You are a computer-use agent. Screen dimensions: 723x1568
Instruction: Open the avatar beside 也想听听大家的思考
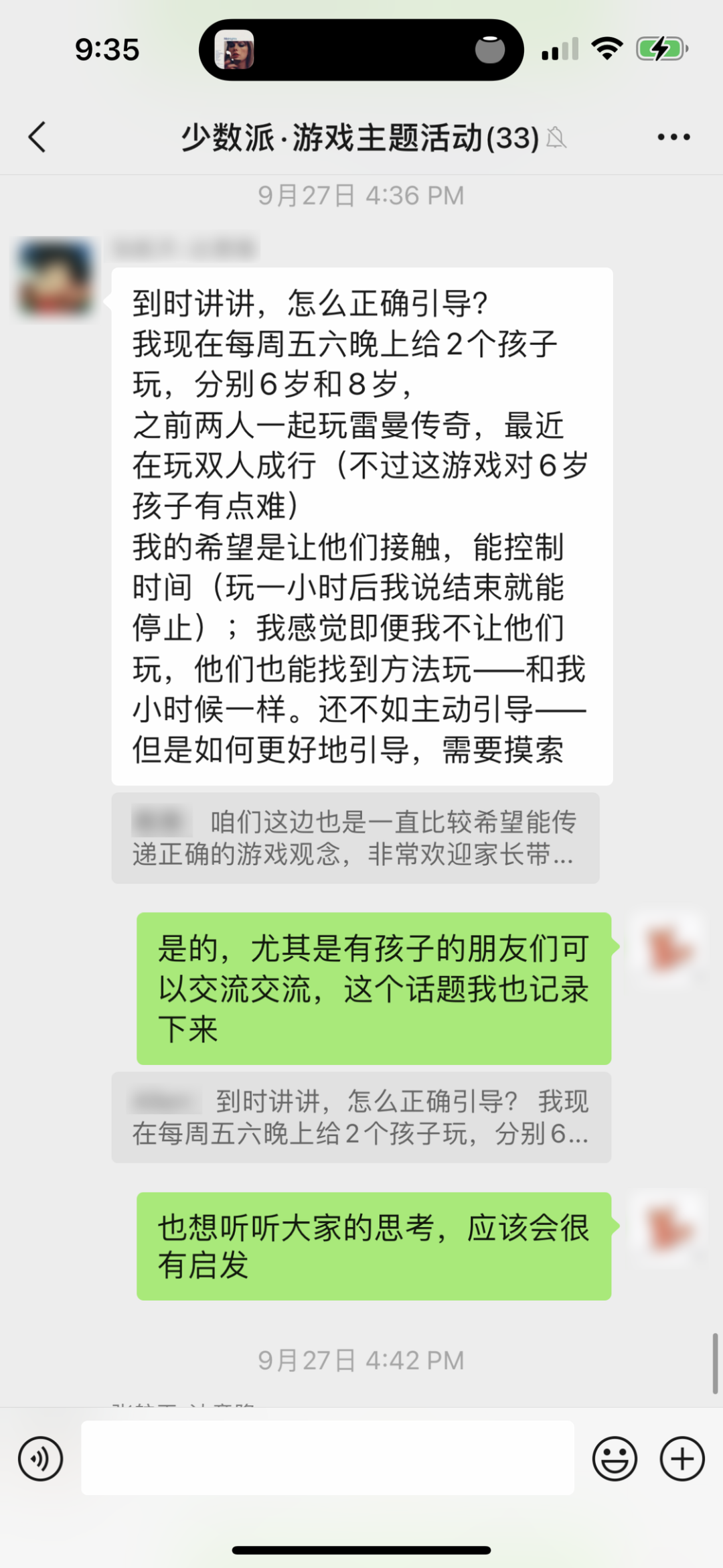pos(668,1229)
